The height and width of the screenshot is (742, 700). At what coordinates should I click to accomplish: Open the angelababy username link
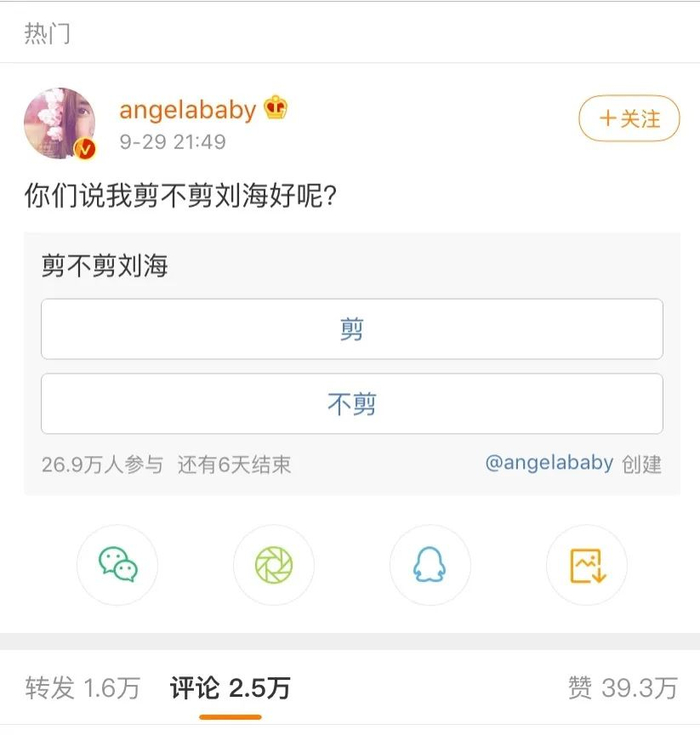tap(187, 110)
